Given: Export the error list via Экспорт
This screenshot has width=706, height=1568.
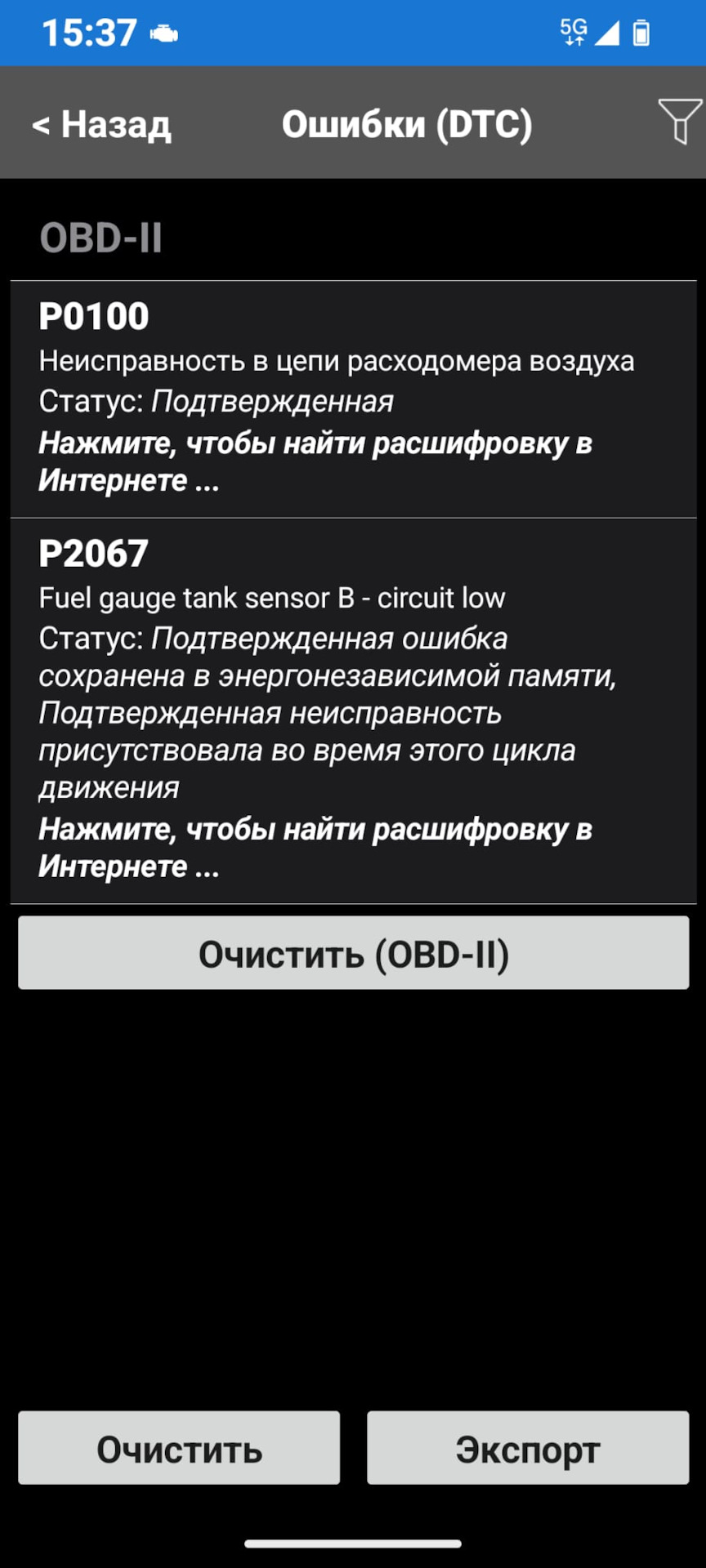Looking at the screenshot, I should click(x=528, y=1449).
